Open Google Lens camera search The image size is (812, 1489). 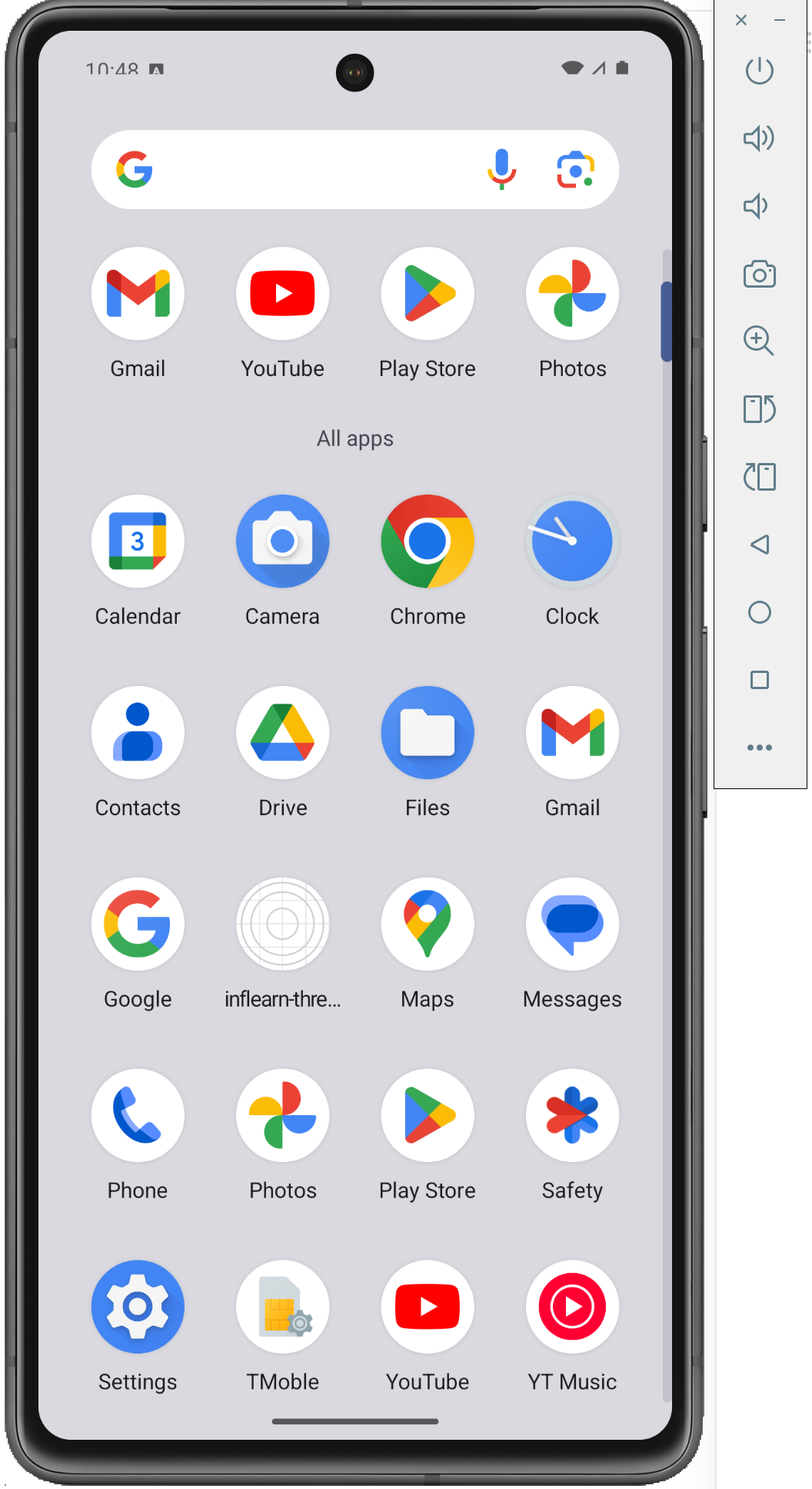click(575, 169)
